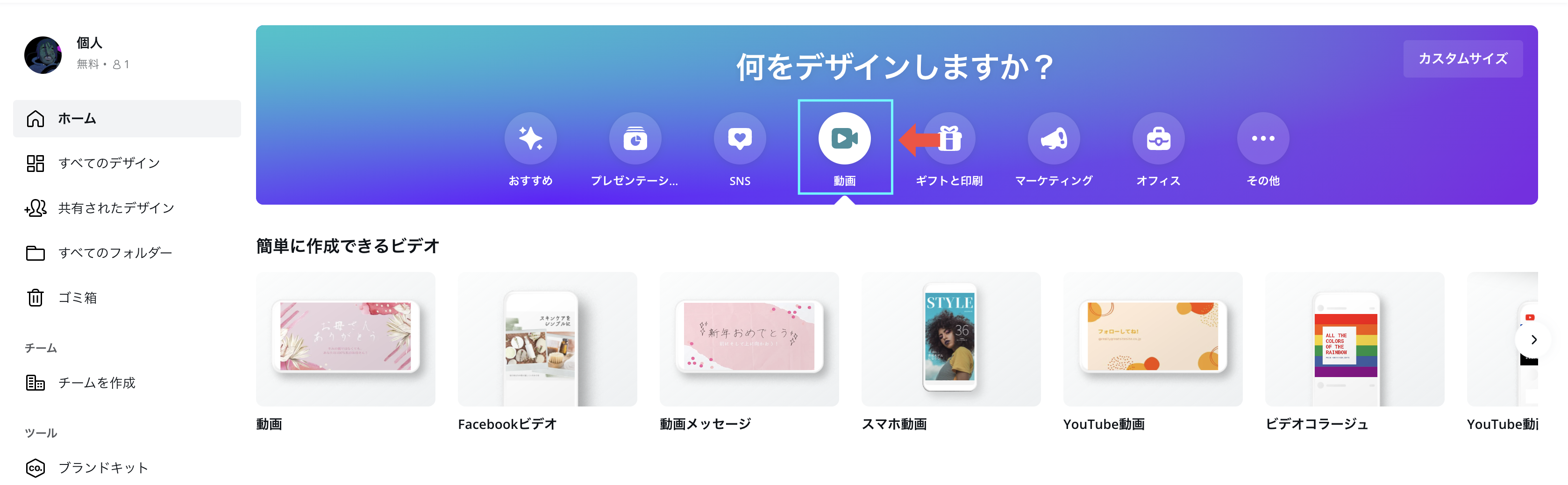This screenshot has width=1568, height=485.
Task: Open the ビデオコラージュ template card
Action: (1354, 340)
